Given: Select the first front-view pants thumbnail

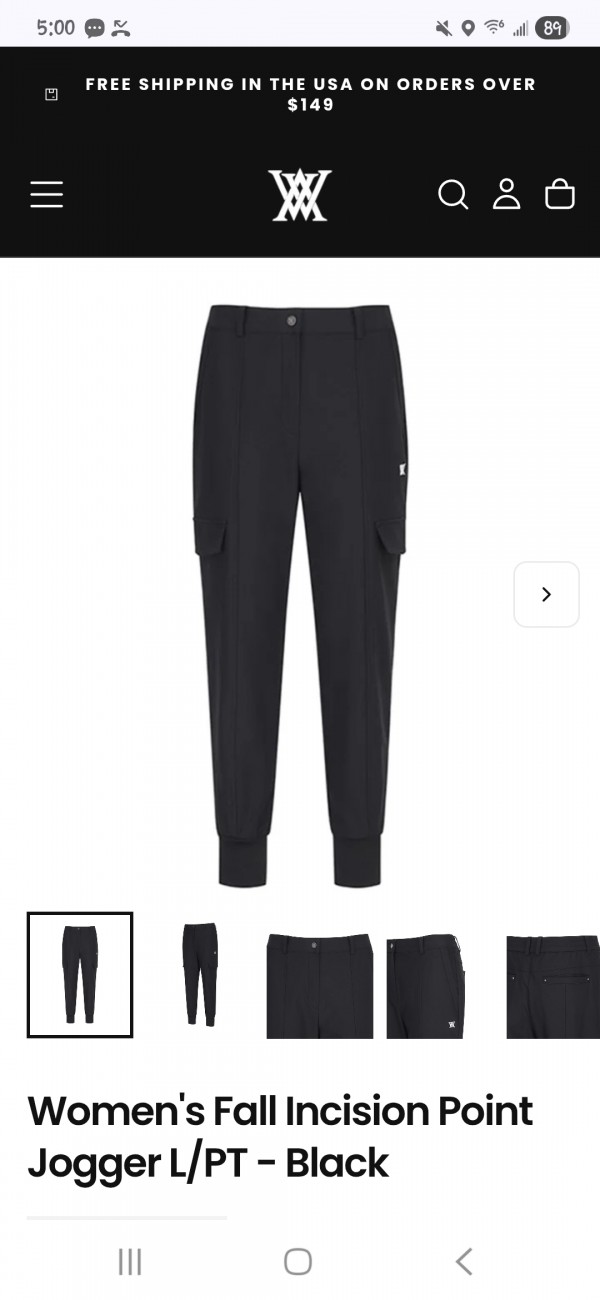Looking at the screenshot, I should [80, 975].
